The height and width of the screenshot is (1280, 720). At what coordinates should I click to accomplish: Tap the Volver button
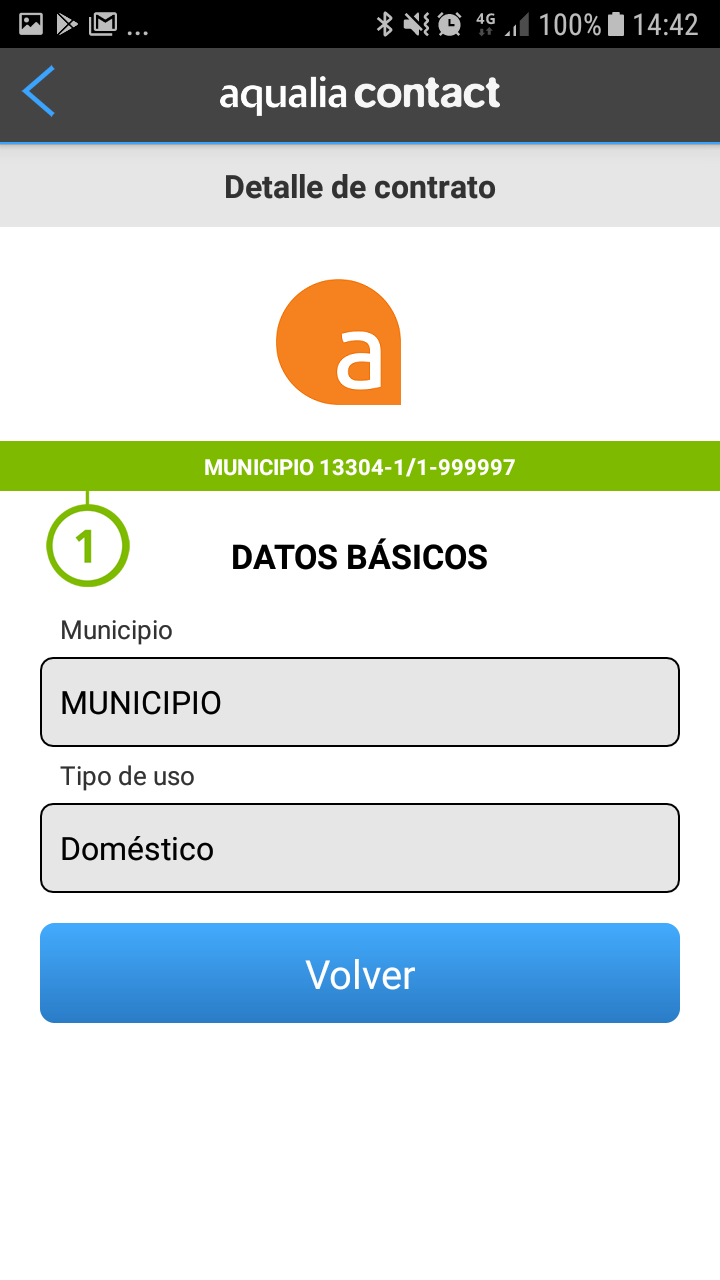coord(360,973)
